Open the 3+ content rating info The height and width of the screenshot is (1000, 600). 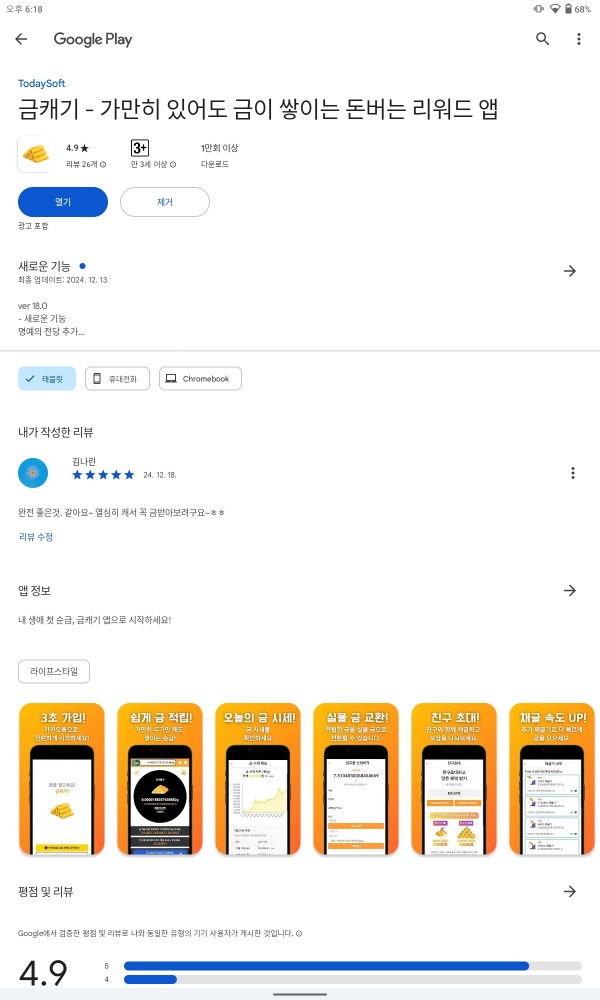[154, 156]
